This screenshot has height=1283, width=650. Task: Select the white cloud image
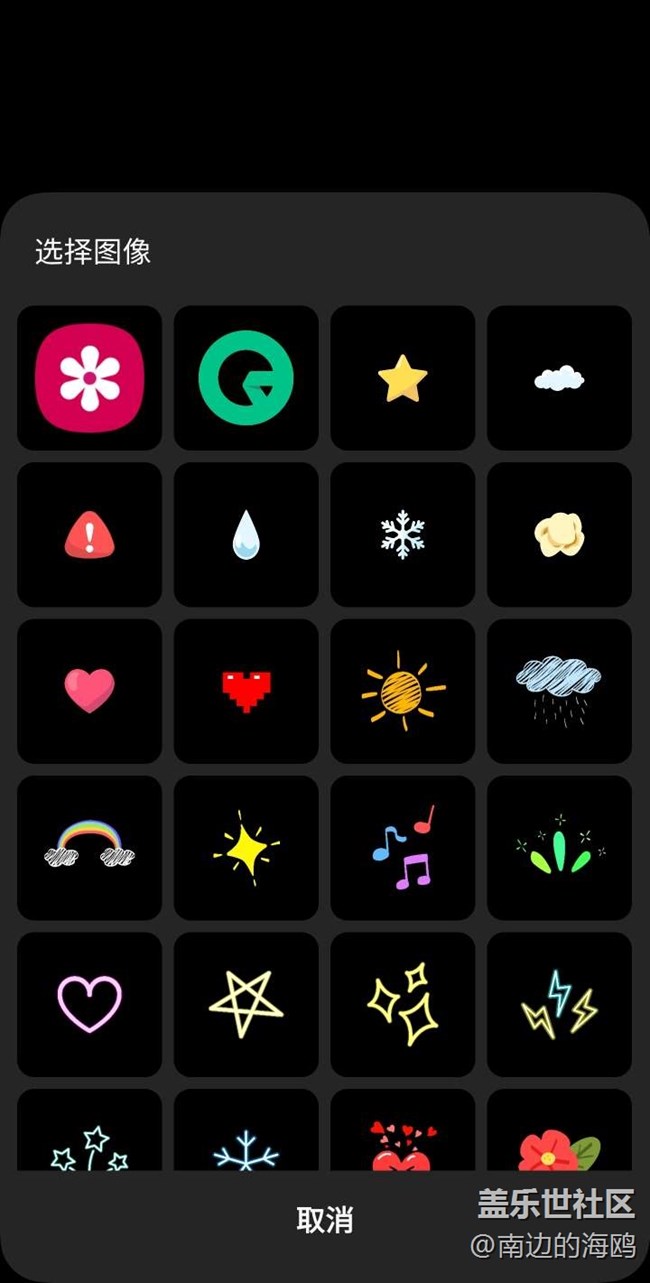point(559,378)
